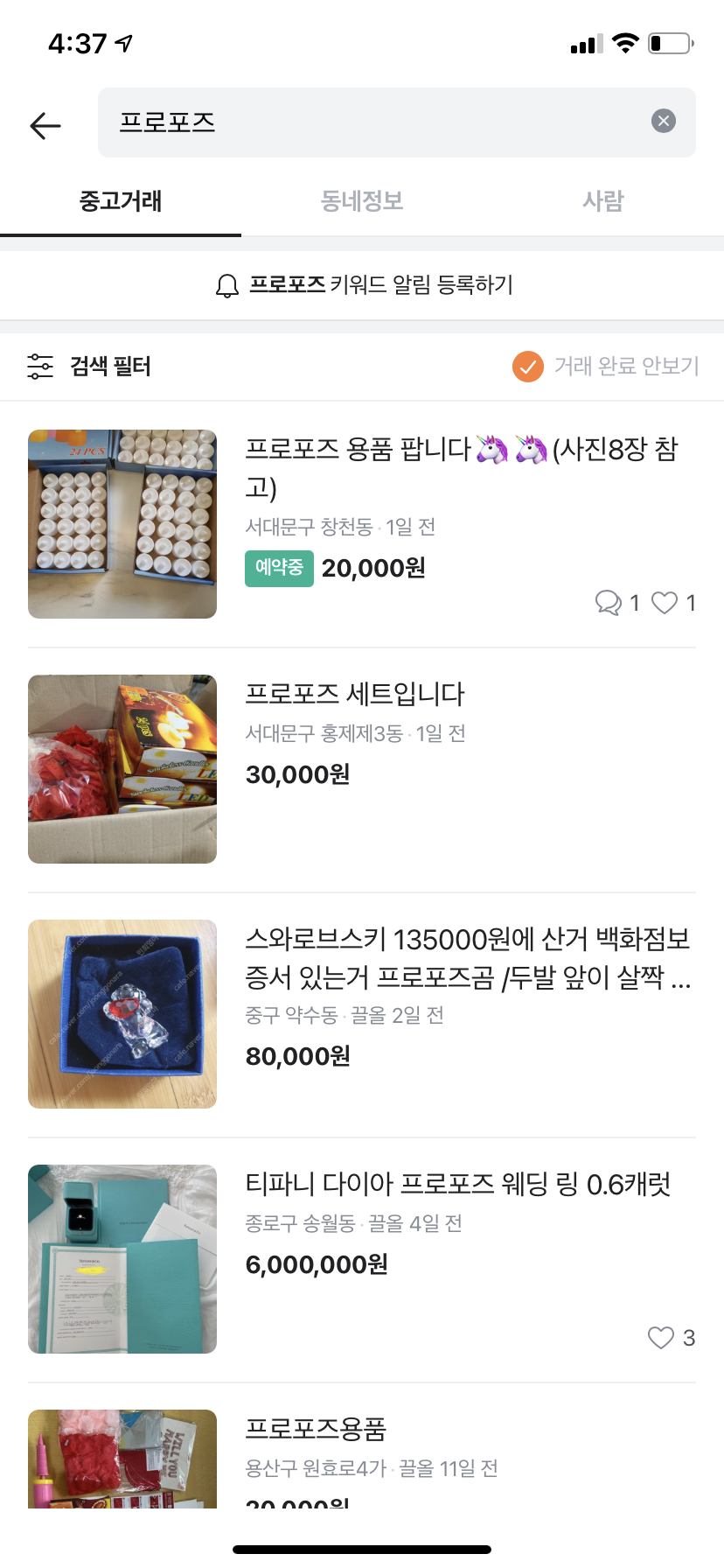The image size is (724, 1568).
Task: View the 프로포즈 세트입니다 listing
Action: (355, 695)
